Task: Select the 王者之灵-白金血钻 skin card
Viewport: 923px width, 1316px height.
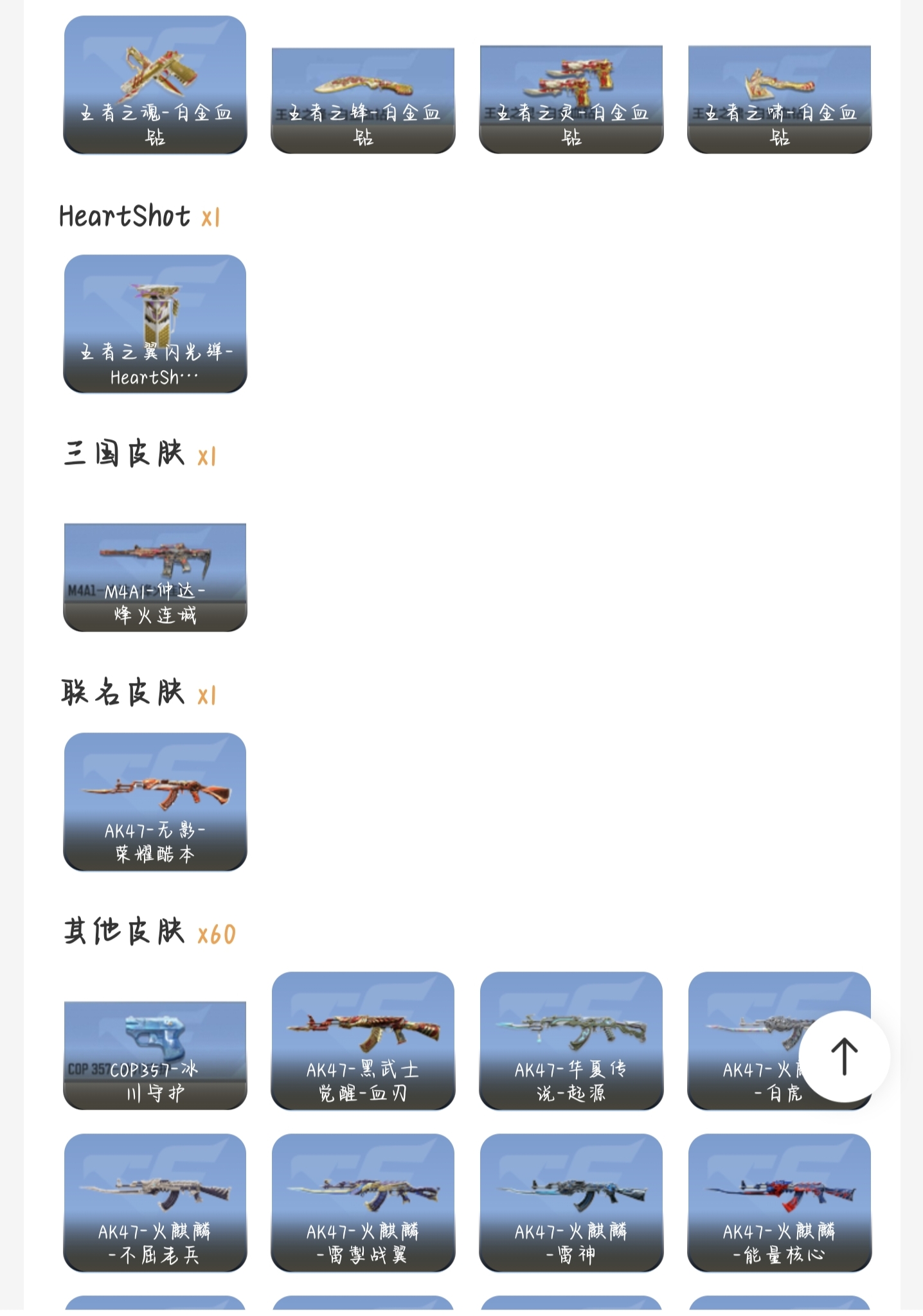Action: pos(571,100)
